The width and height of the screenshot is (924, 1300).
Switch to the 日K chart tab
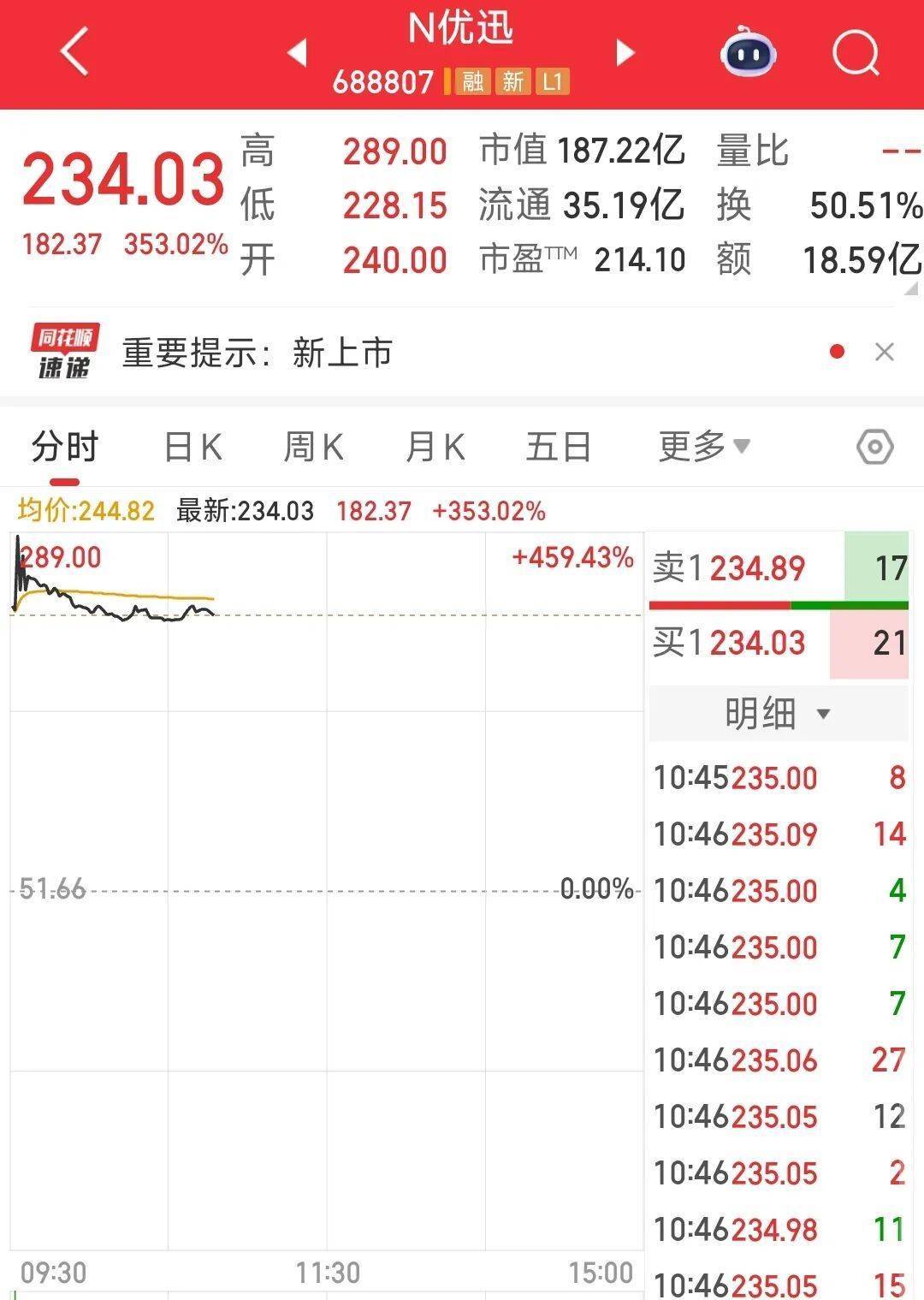pyautogui.click(x=192, y=447)
